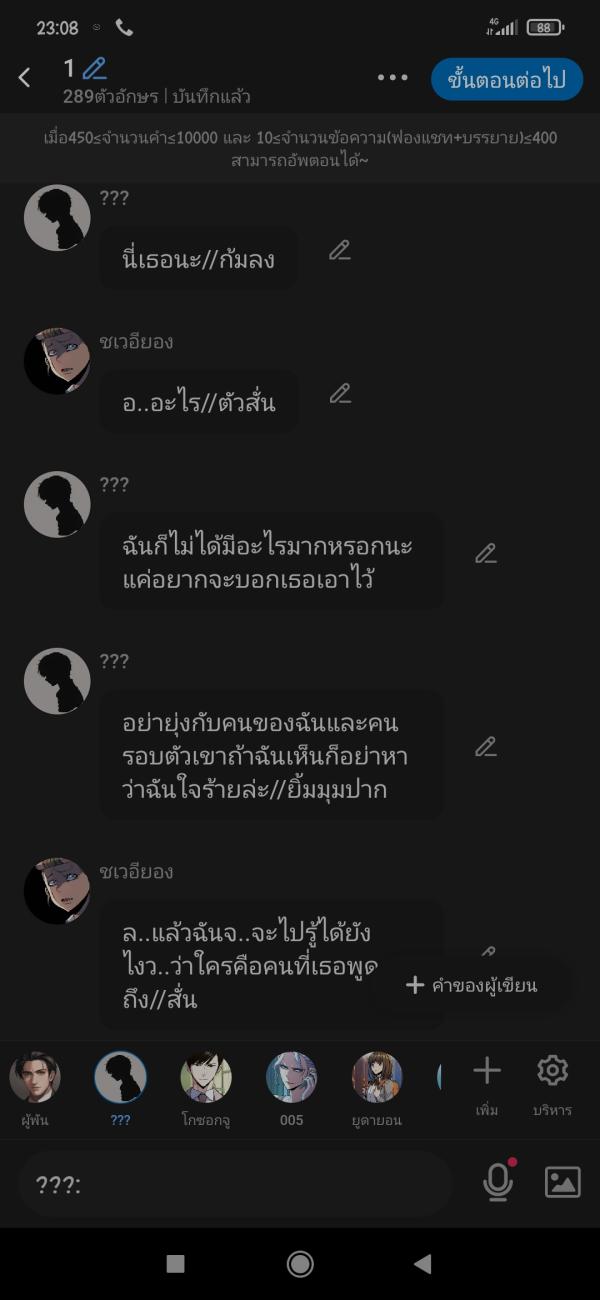Tap the ขั้นตอนต่อไป button

point(506,80)
